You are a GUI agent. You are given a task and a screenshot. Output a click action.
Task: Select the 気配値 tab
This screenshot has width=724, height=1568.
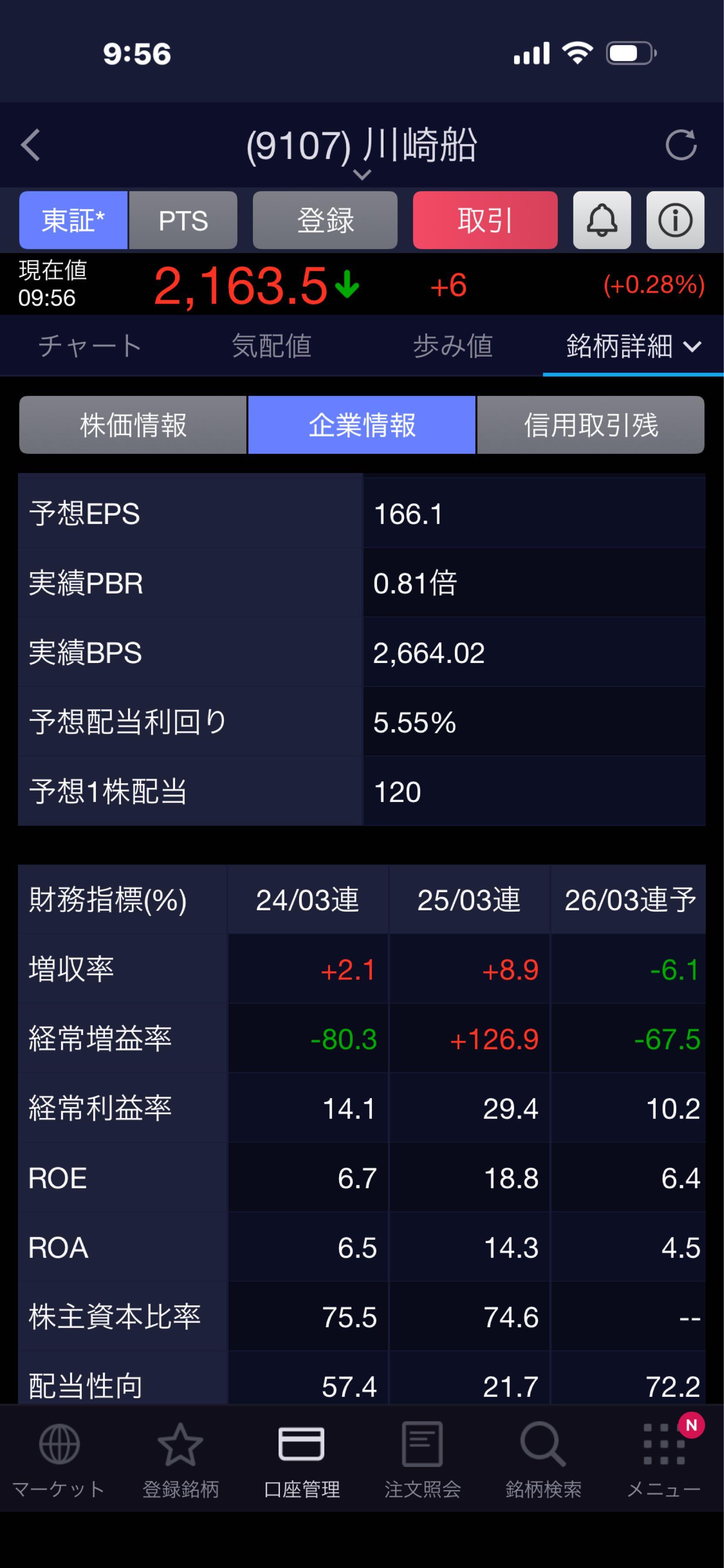pyautogui.click(x=271, y=346)
